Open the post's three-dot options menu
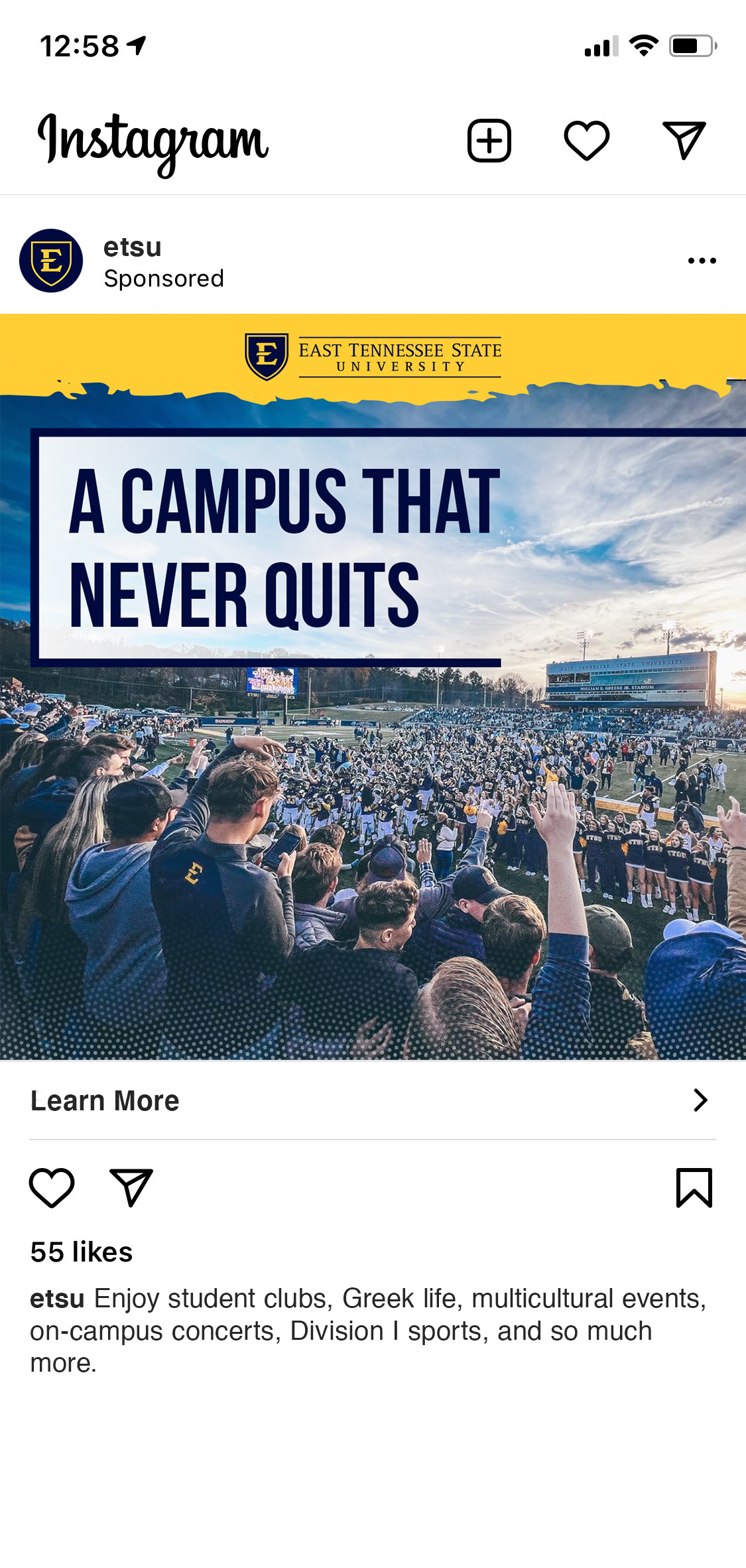The width and height of the screenshot is (746, 1568). [x=702, y=261]
